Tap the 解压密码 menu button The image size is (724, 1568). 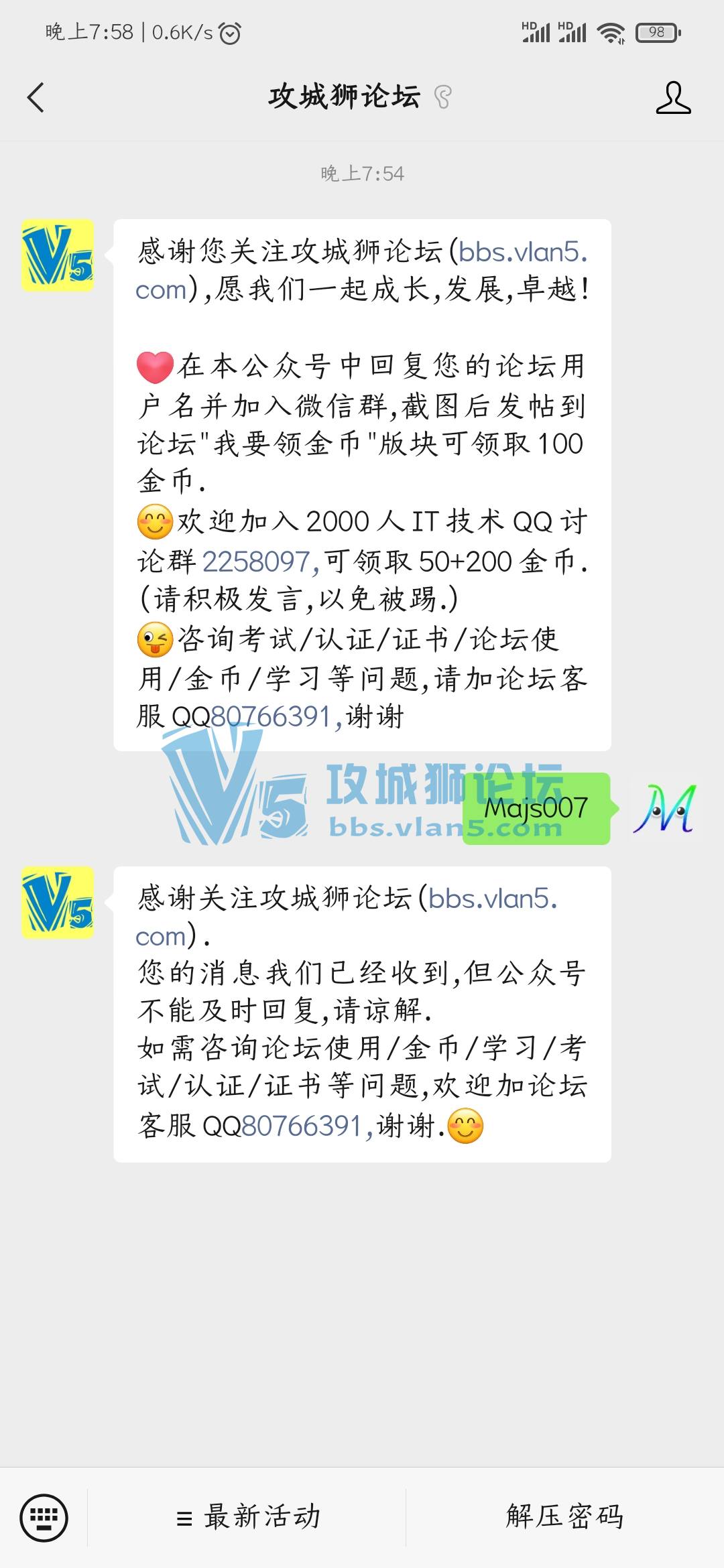(x=564, y=1517)
